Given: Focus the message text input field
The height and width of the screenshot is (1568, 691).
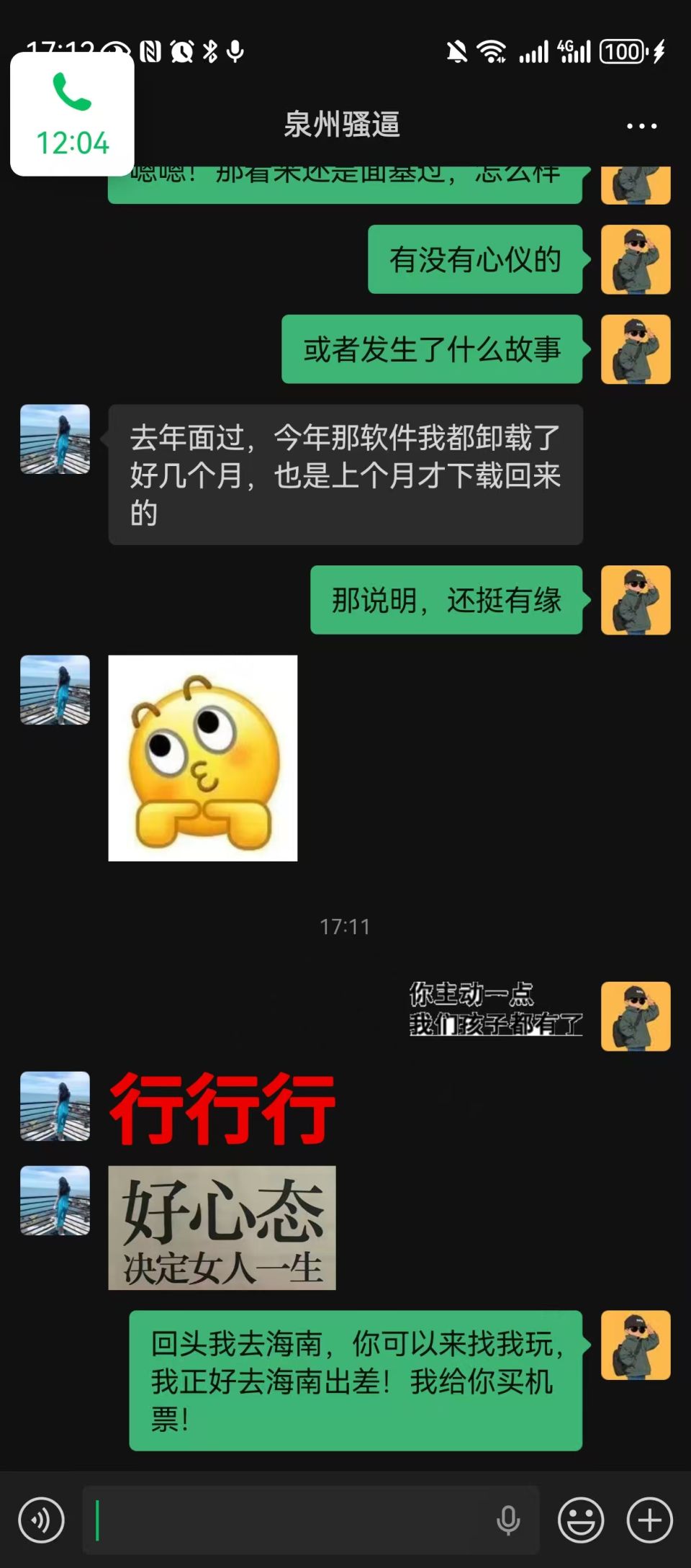Looking at the screenshot, I should pos(288,1520).
